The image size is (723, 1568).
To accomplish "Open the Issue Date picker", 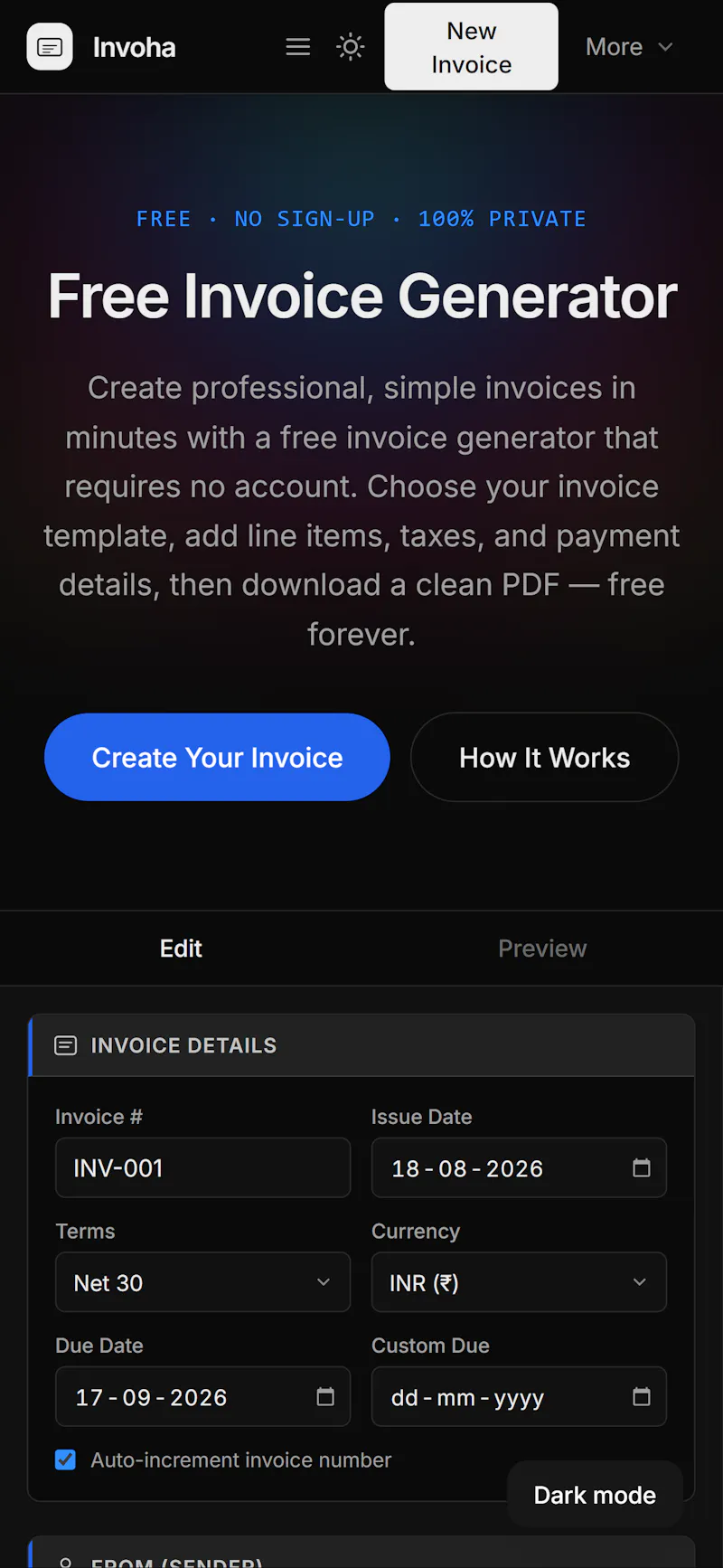I will (x=519, y=1167).
